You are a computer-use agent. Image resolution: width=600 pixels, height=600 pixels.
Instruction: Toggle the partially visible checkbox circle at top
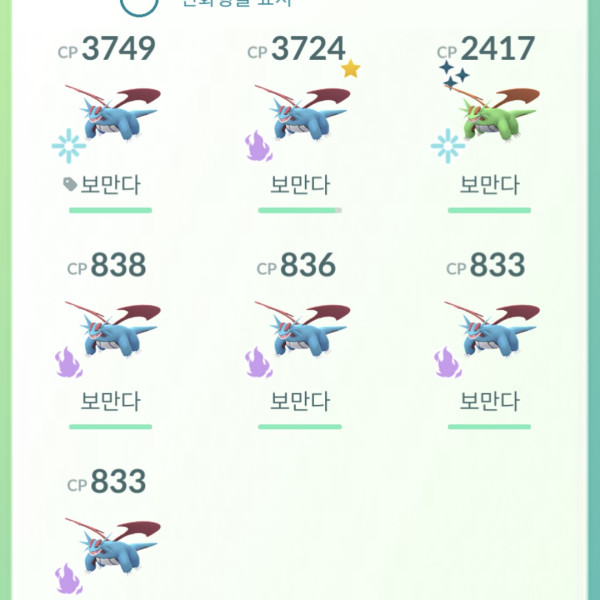(139, 5)
